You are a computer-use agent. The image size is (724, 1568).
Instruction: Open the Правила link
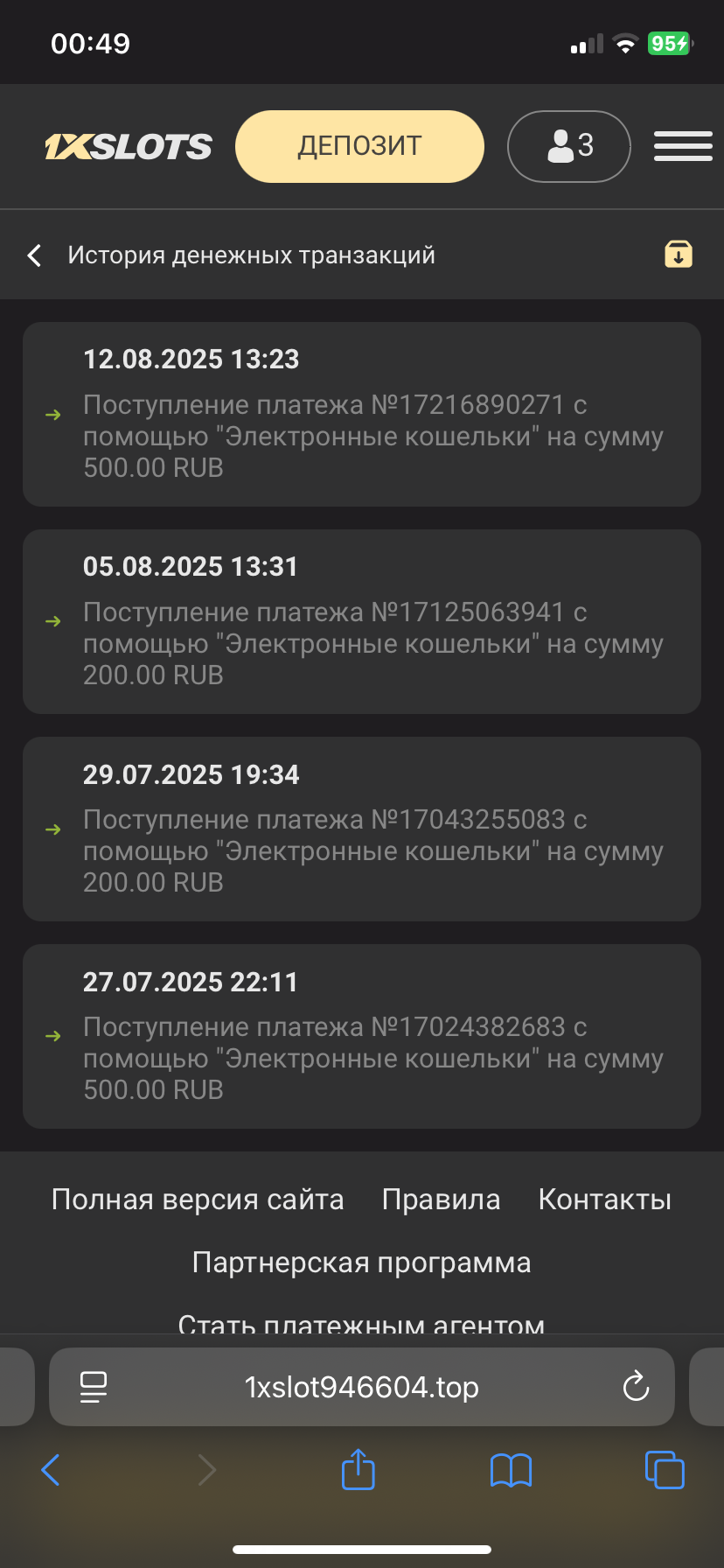coord(441,1199)
